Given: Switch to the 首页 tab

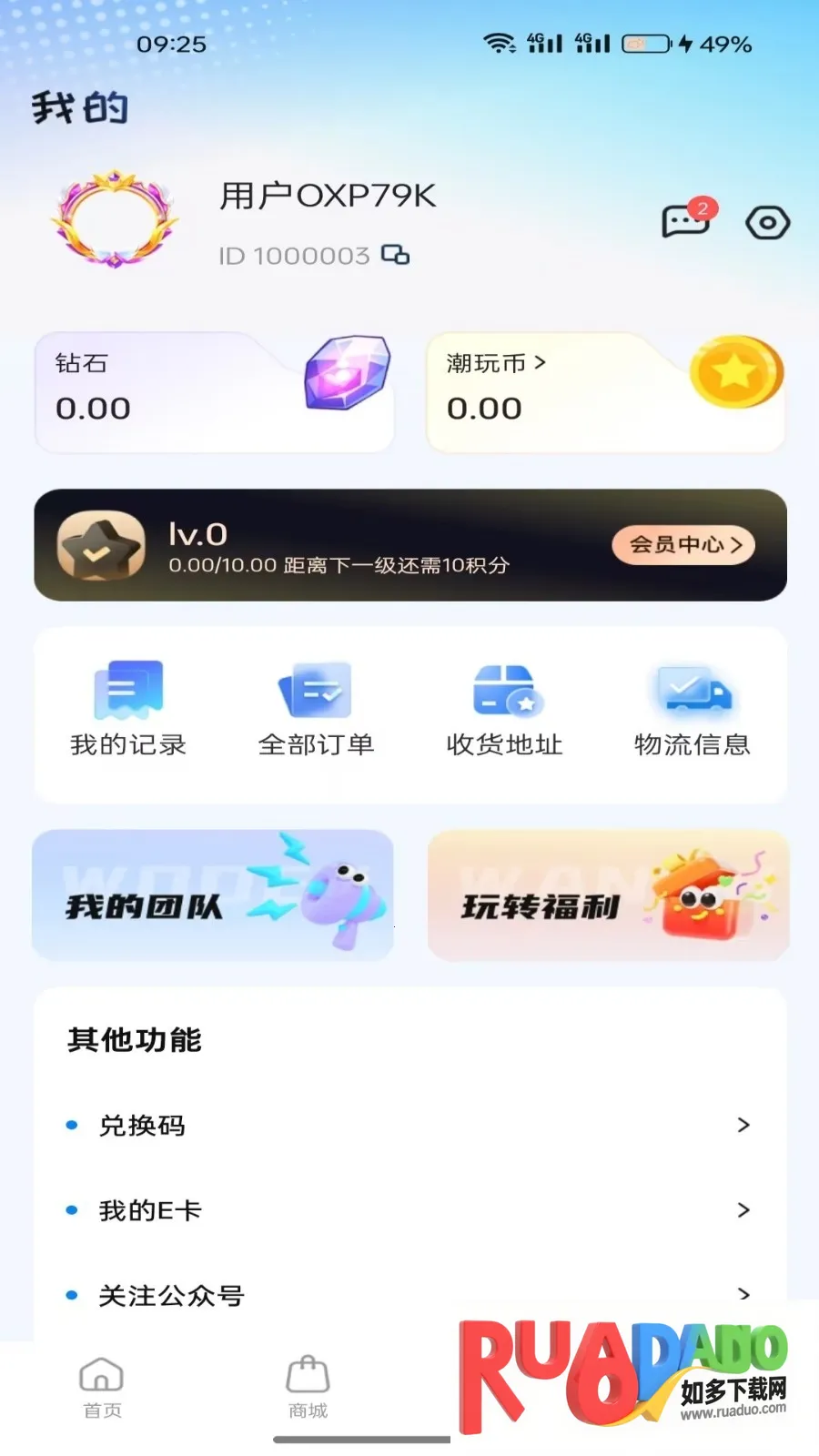Looking at the screenshot, I should (x=102, y=1388).
